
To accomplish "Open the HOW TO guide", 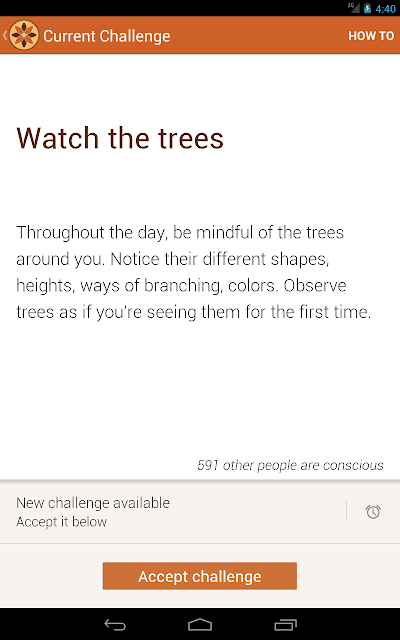I will (x=371, y=36).
